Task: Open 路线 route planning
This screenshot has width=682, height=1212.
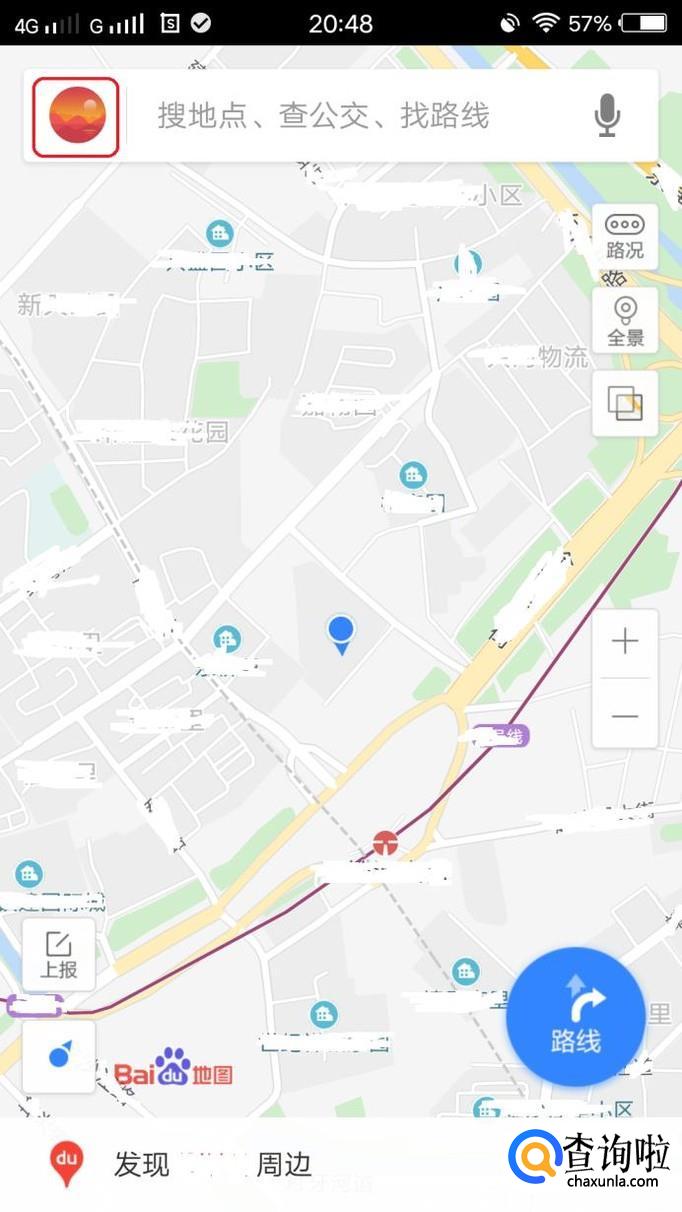Action: [x=575, y=1017]
